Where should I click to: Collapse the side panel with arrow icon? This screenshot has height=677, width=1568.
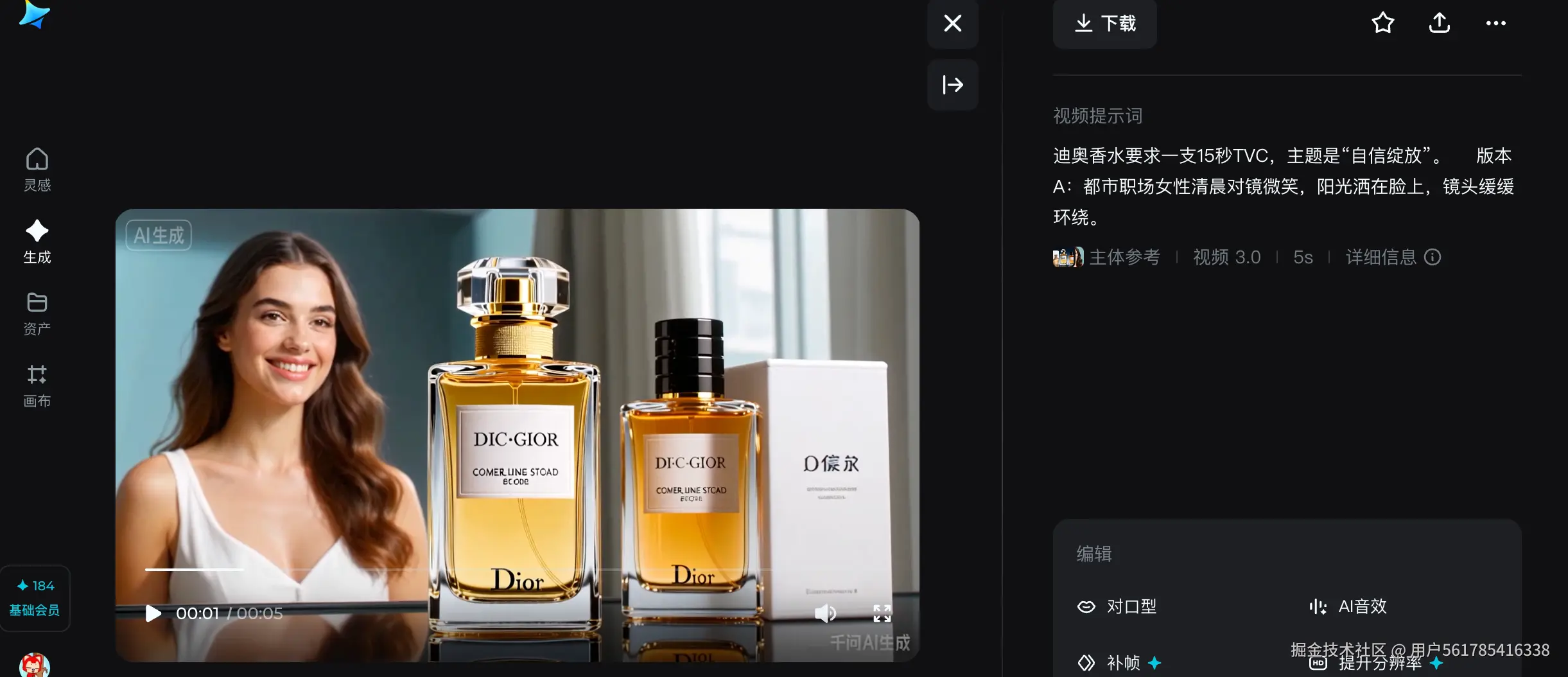point(952,85)
